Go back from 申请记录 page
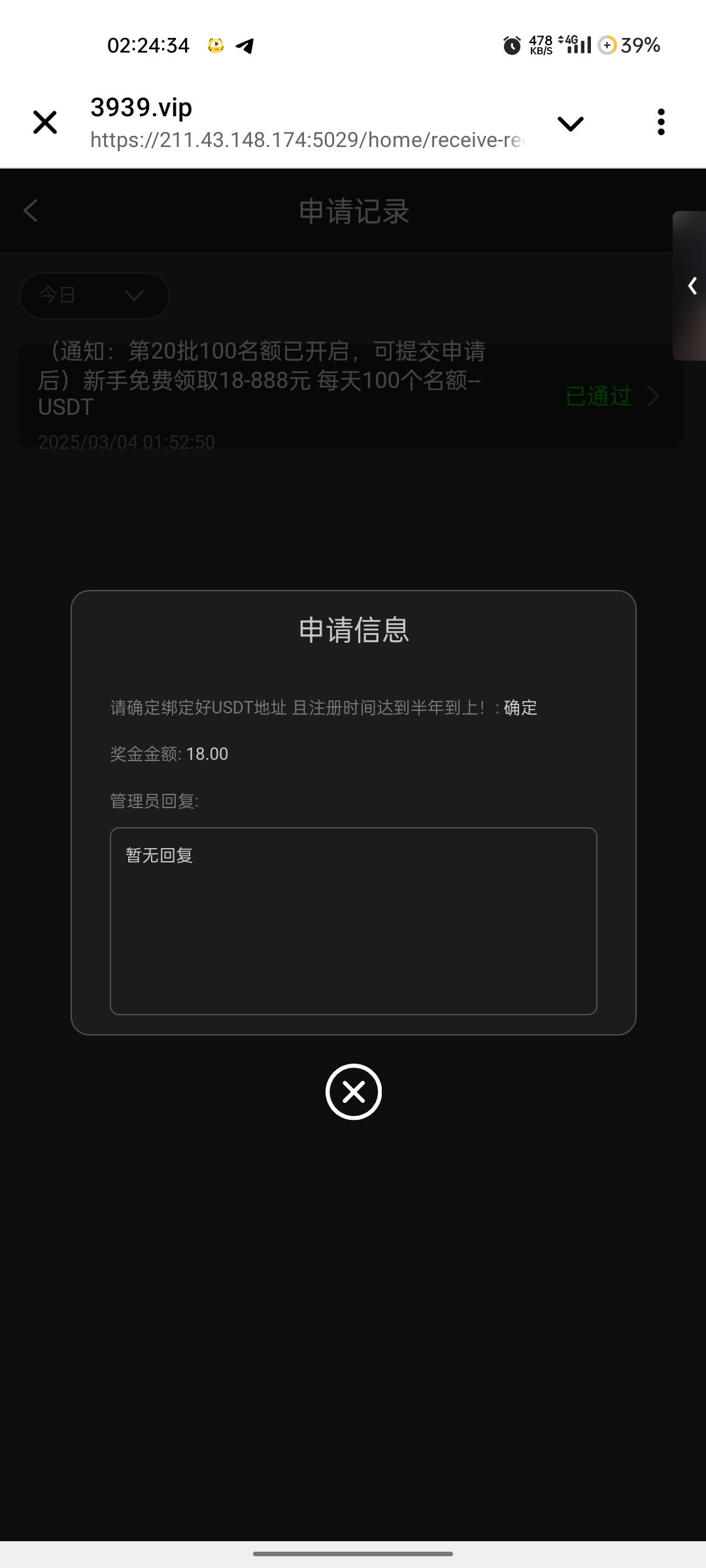This screenshot has width=706, height=1568. [x=31, y=211]
